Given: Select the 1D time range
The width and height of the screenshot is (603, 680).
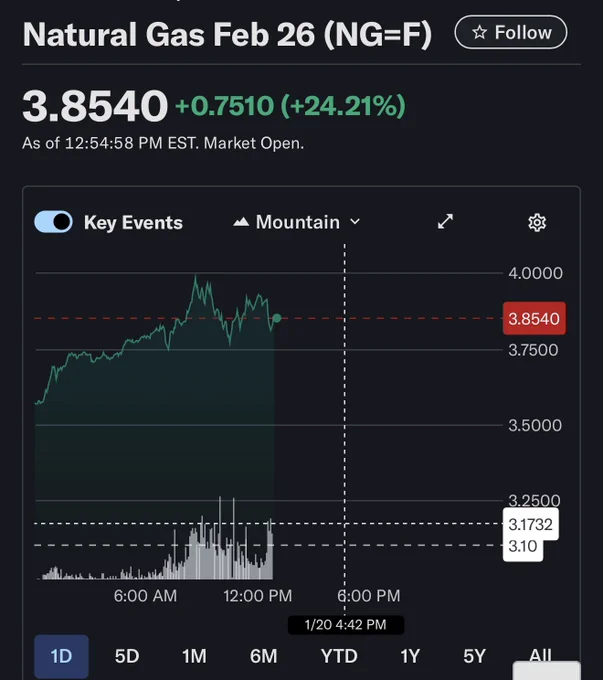Looking at the screenshot, I should coord(61,656).
